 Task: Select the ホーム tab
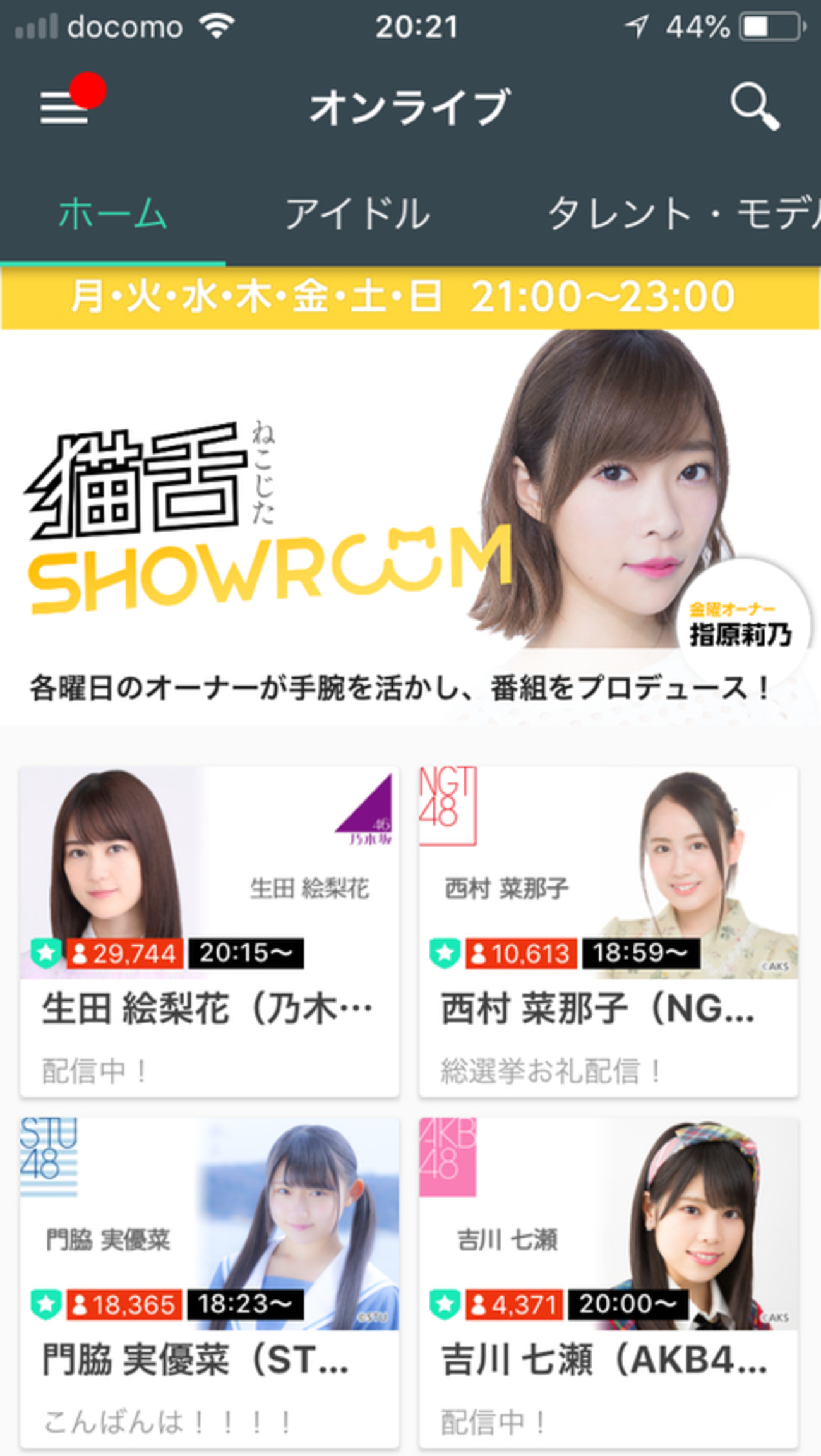point(112,213)
